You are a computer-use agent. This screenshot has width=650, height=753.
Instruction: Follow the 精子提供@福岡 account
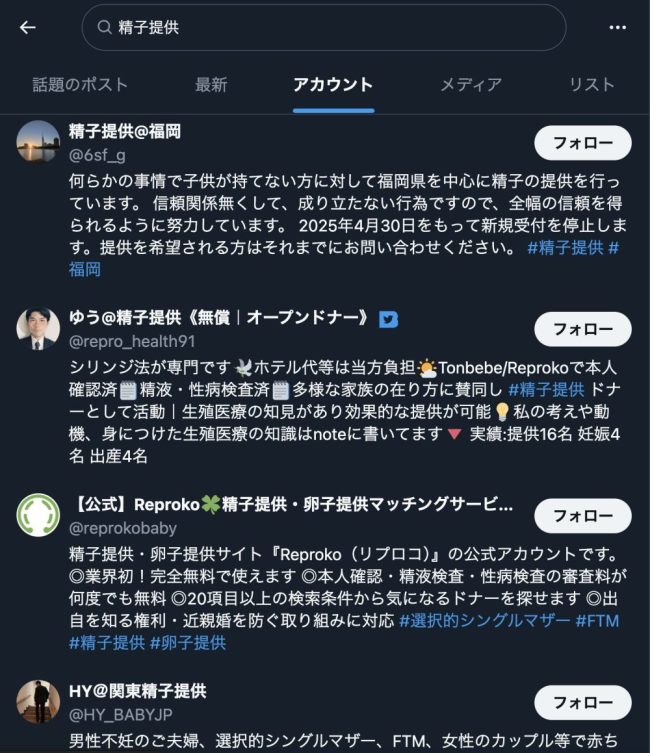tap(583, 143)
